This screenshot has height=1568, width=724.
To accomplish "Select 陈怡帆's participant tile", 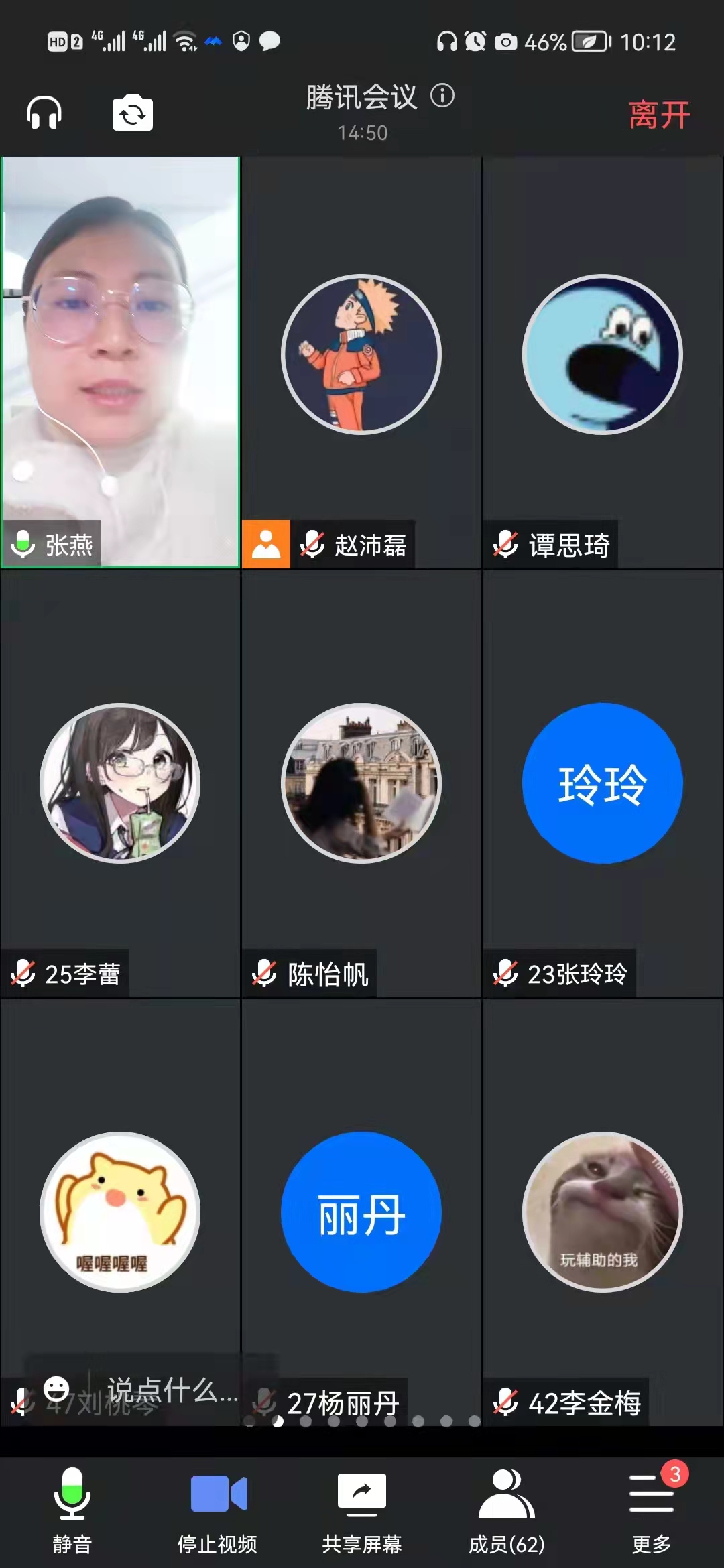I will [361, 783].
